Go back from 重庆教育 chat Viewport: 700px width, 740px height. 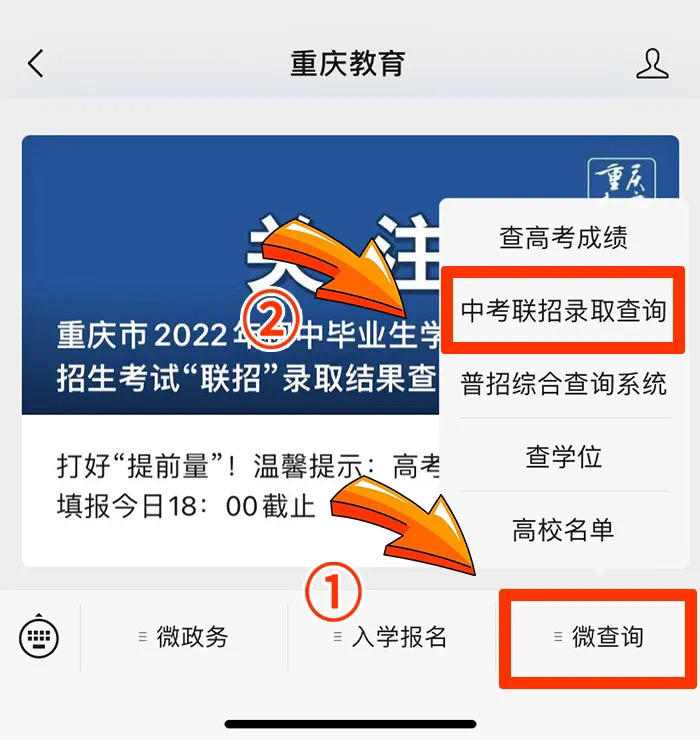pos(36,64)
